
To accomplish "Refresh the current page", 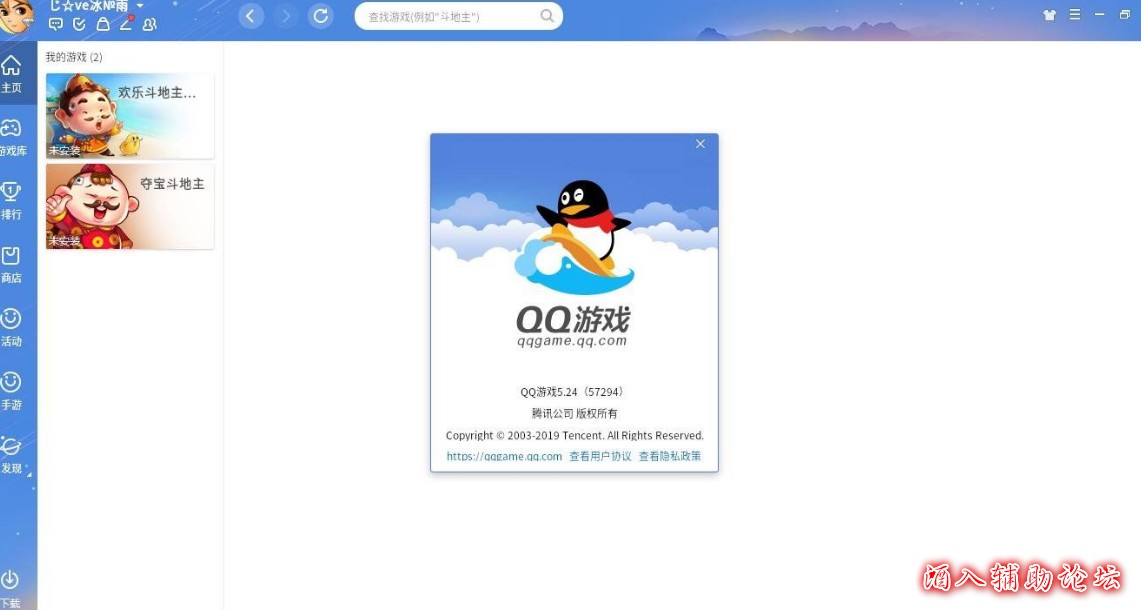I will coord(320,16).
